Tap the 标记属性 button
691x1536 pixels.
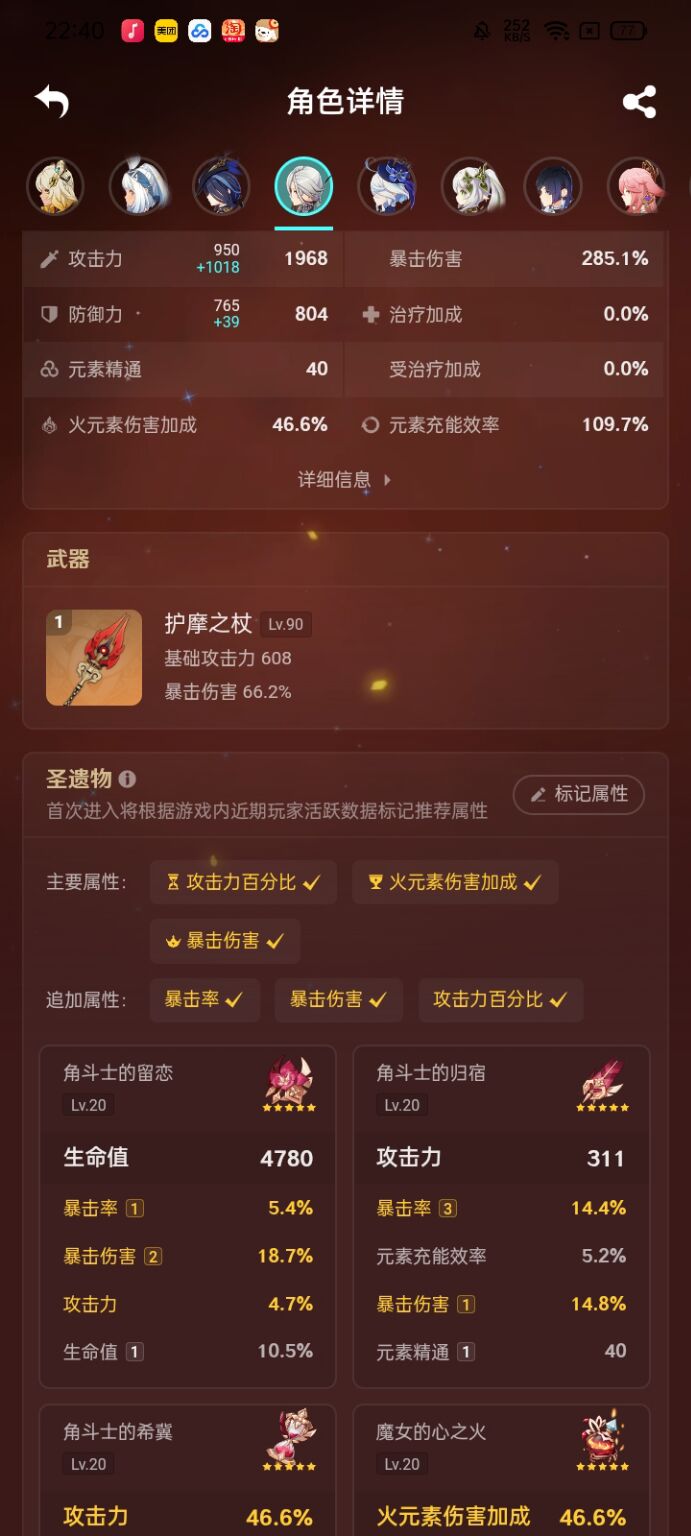(x=579, y=794)
